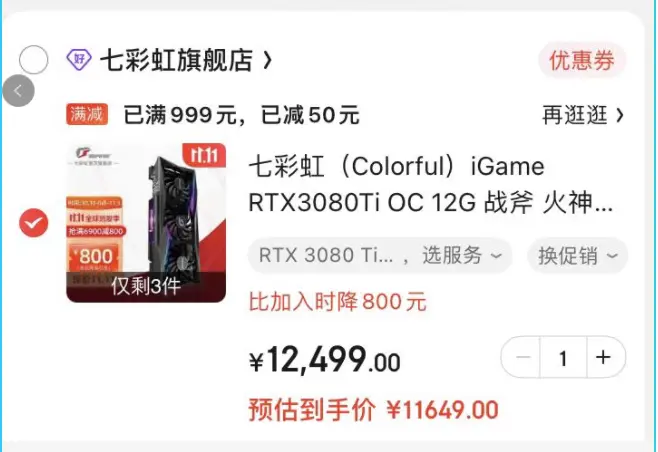Image resolution: width=658 pixels, height=452 pixels.
Task: Select all items from 七彩虹旗舰店
Action: pyautogui.click(x=34, y=60)
